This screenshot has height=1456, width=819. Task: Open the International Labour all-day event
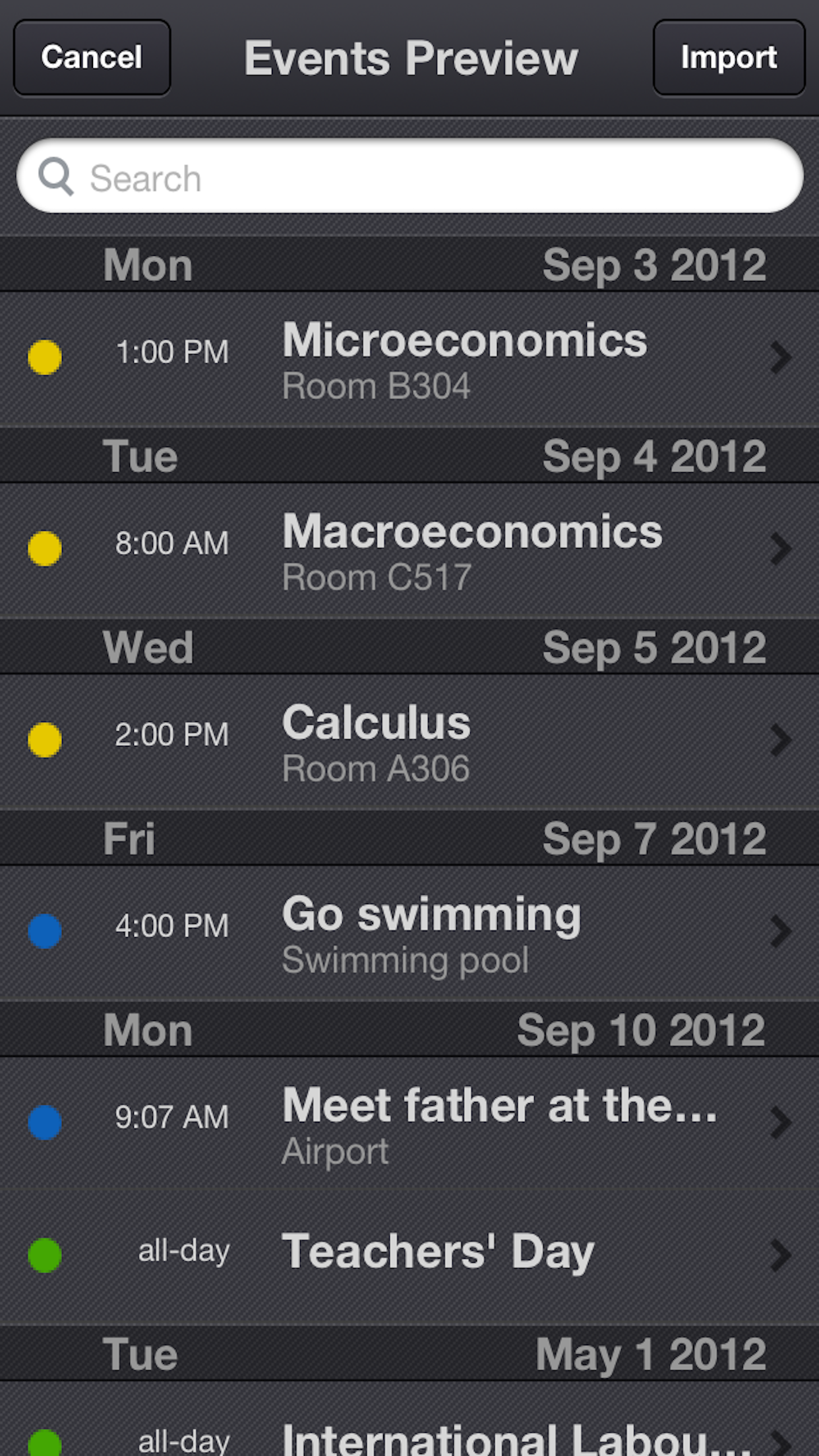tap(409, 1419)
